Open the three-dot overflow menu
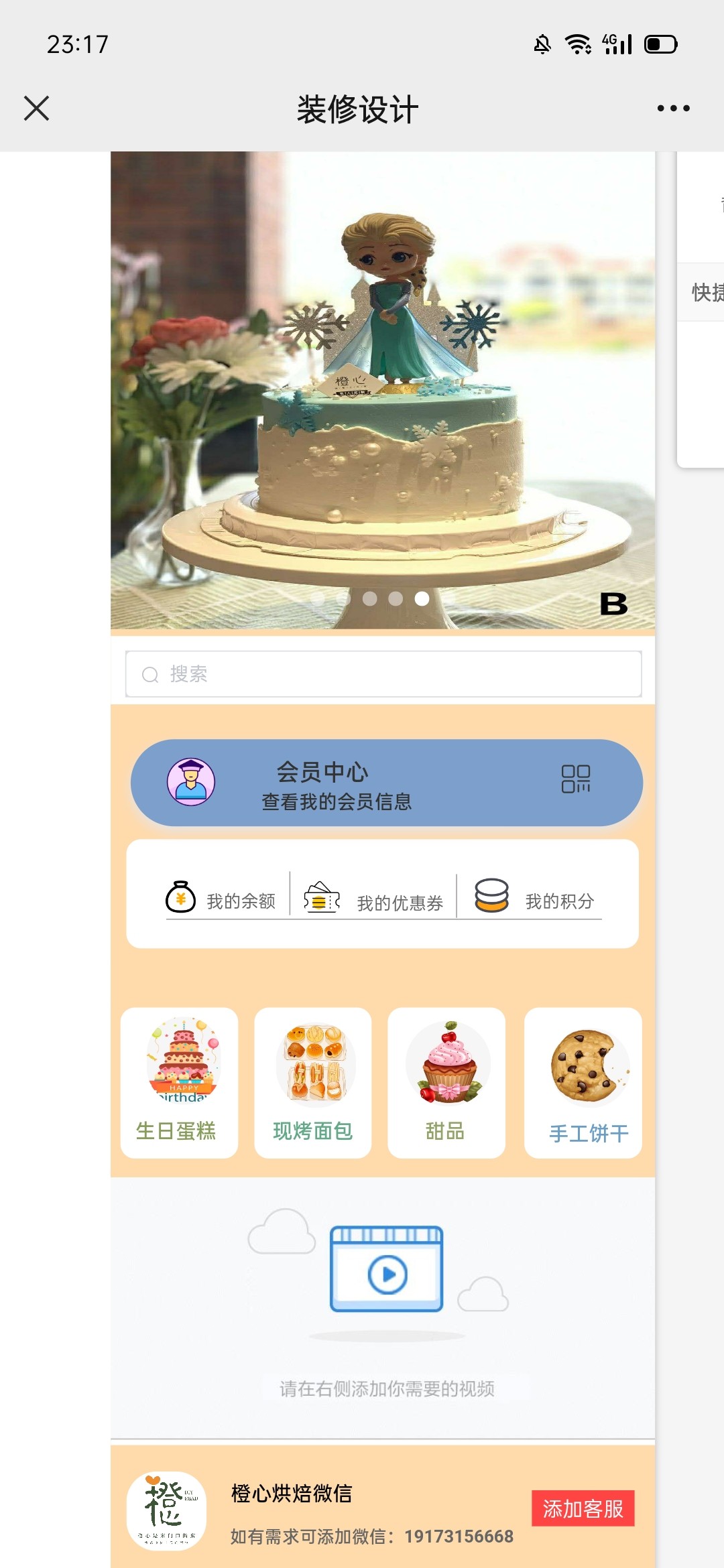Viewport: 724px width, 1568px height. tap(673, 108)
